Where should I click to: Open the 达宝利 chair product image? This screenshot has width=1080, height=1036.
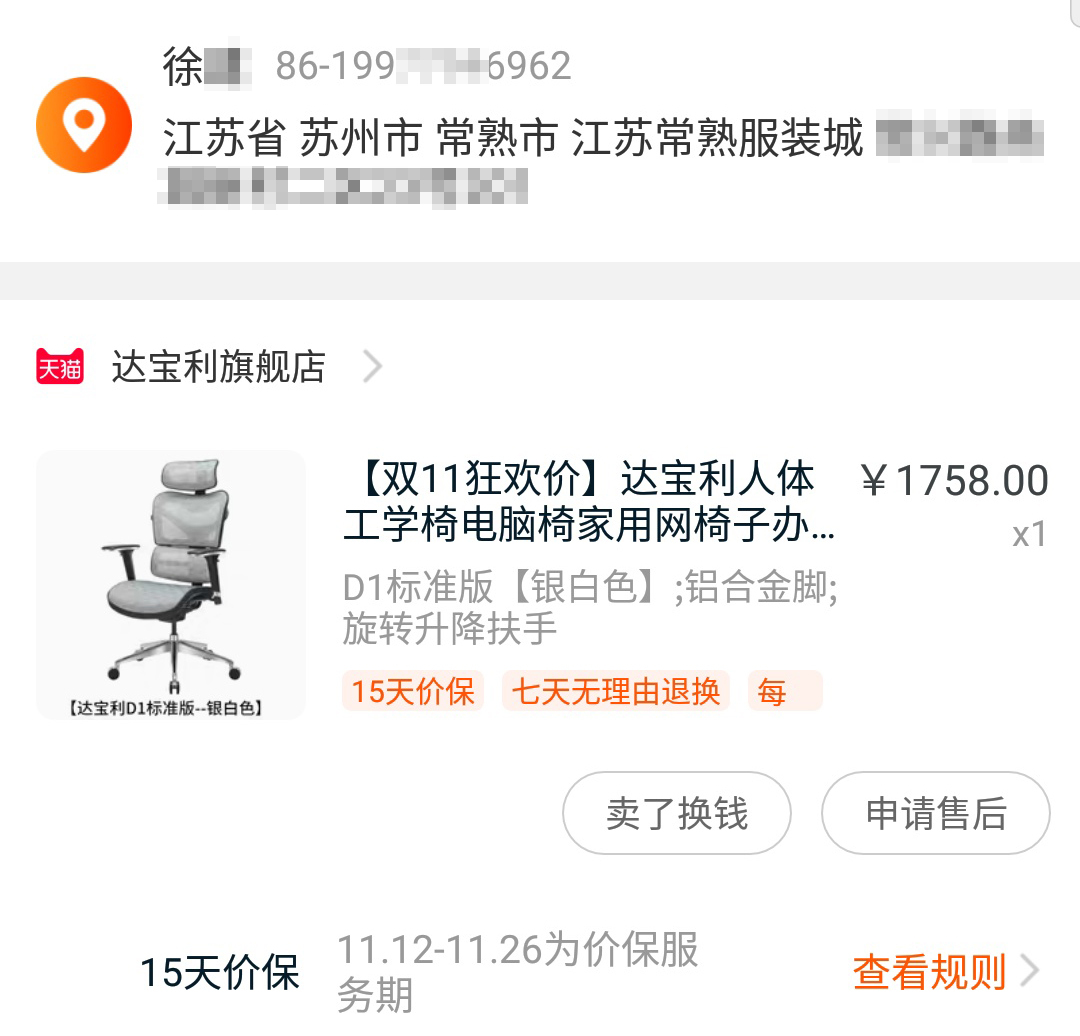[x=171, y=584]
